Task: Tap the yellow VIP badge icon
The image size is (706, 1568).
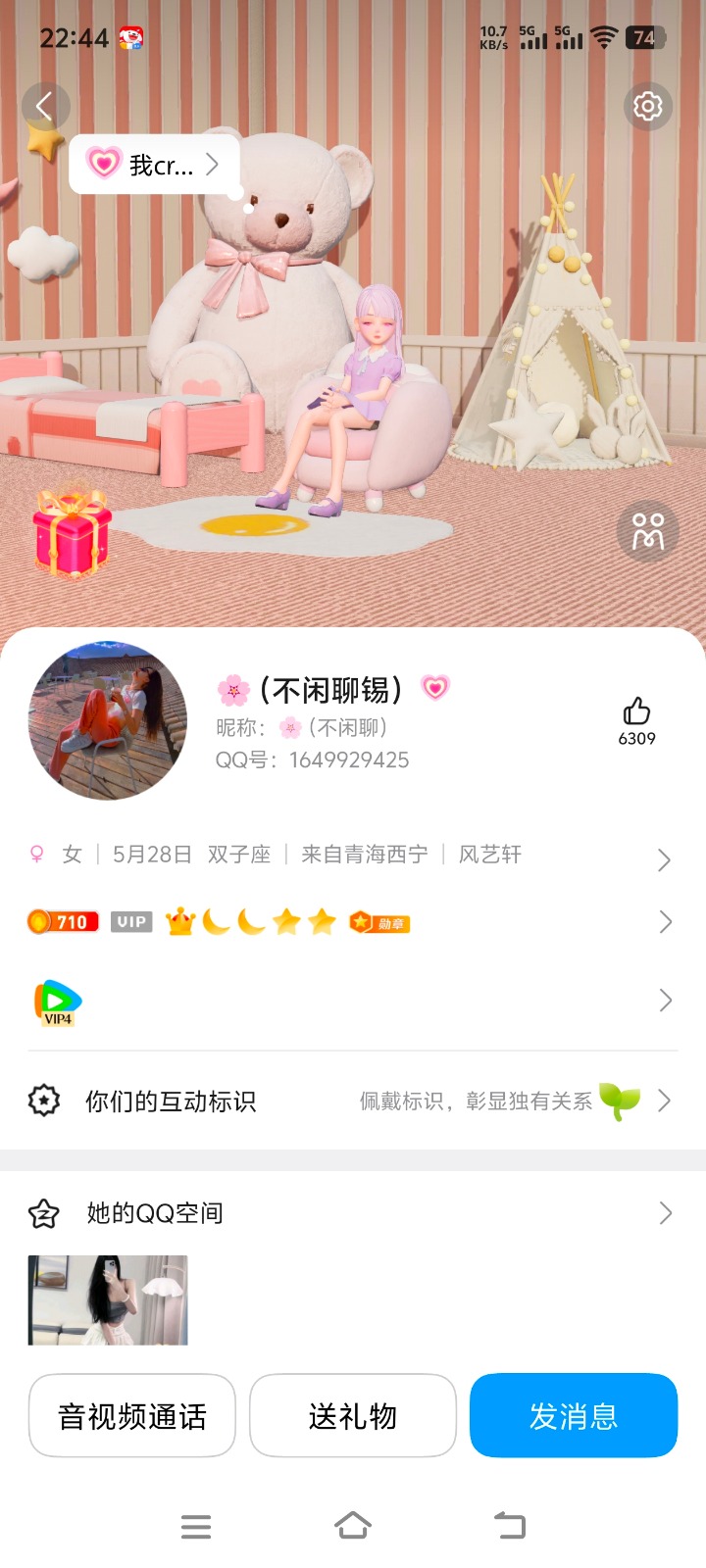Action: (x=130, y=921)
